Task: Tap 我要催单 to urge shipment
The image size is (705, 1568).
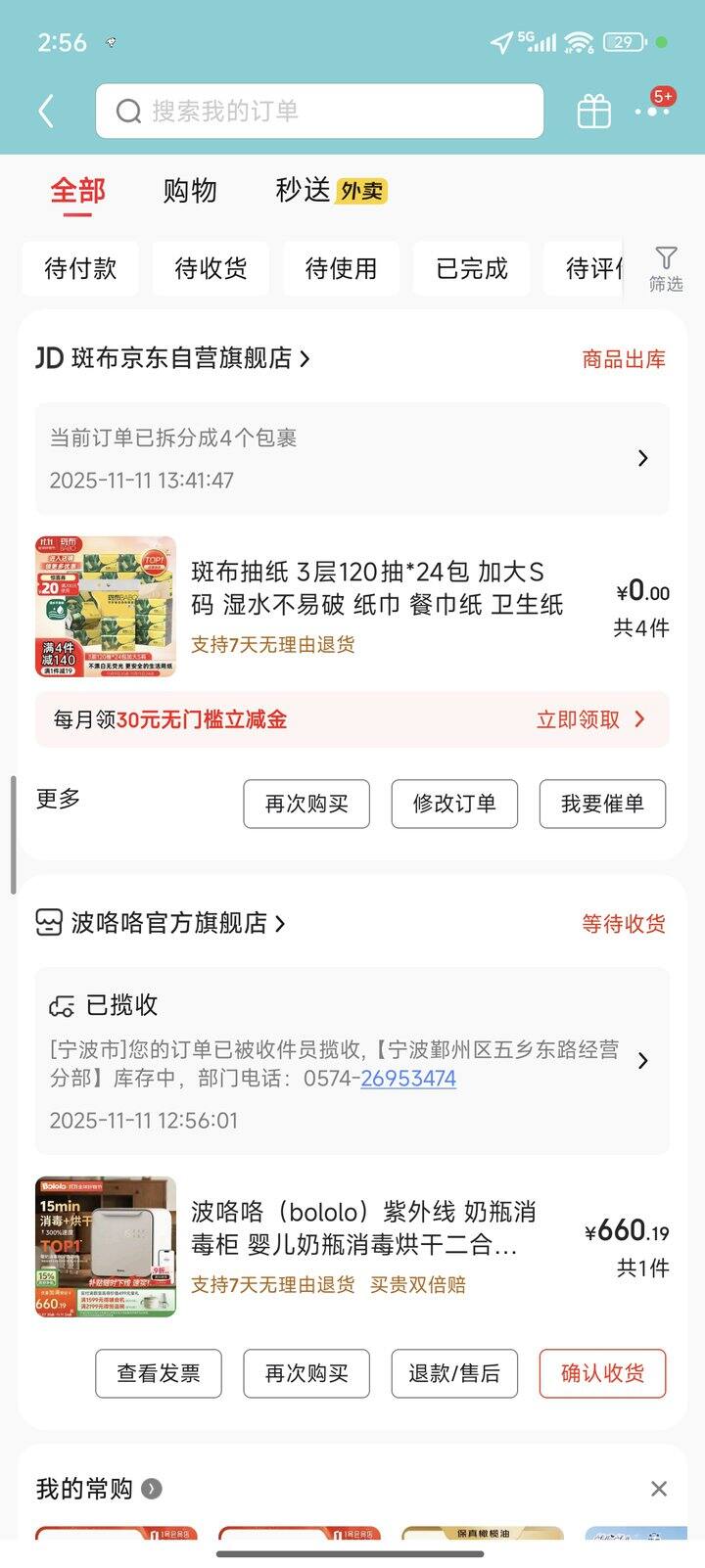Action: 602,804
